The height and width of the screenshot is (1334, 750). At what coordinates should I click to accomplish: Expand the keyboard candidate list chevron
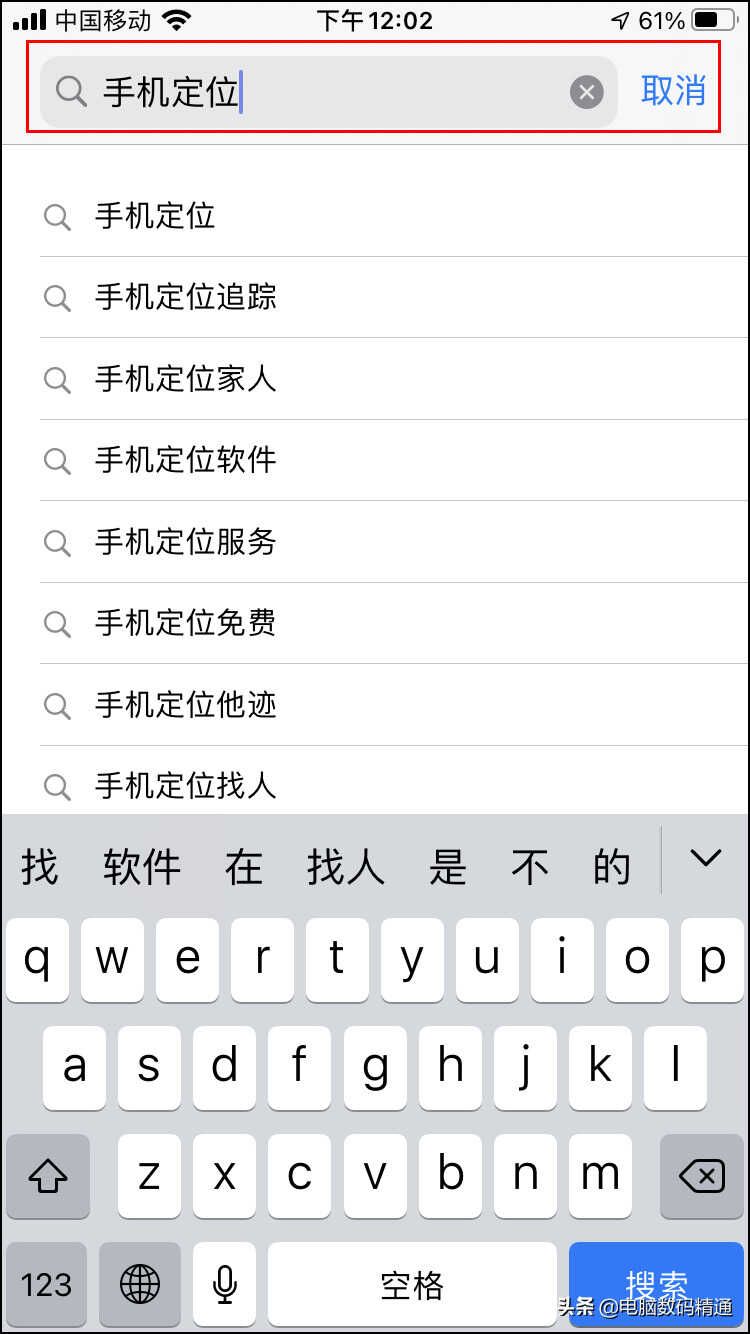click(x=706, y=858)
